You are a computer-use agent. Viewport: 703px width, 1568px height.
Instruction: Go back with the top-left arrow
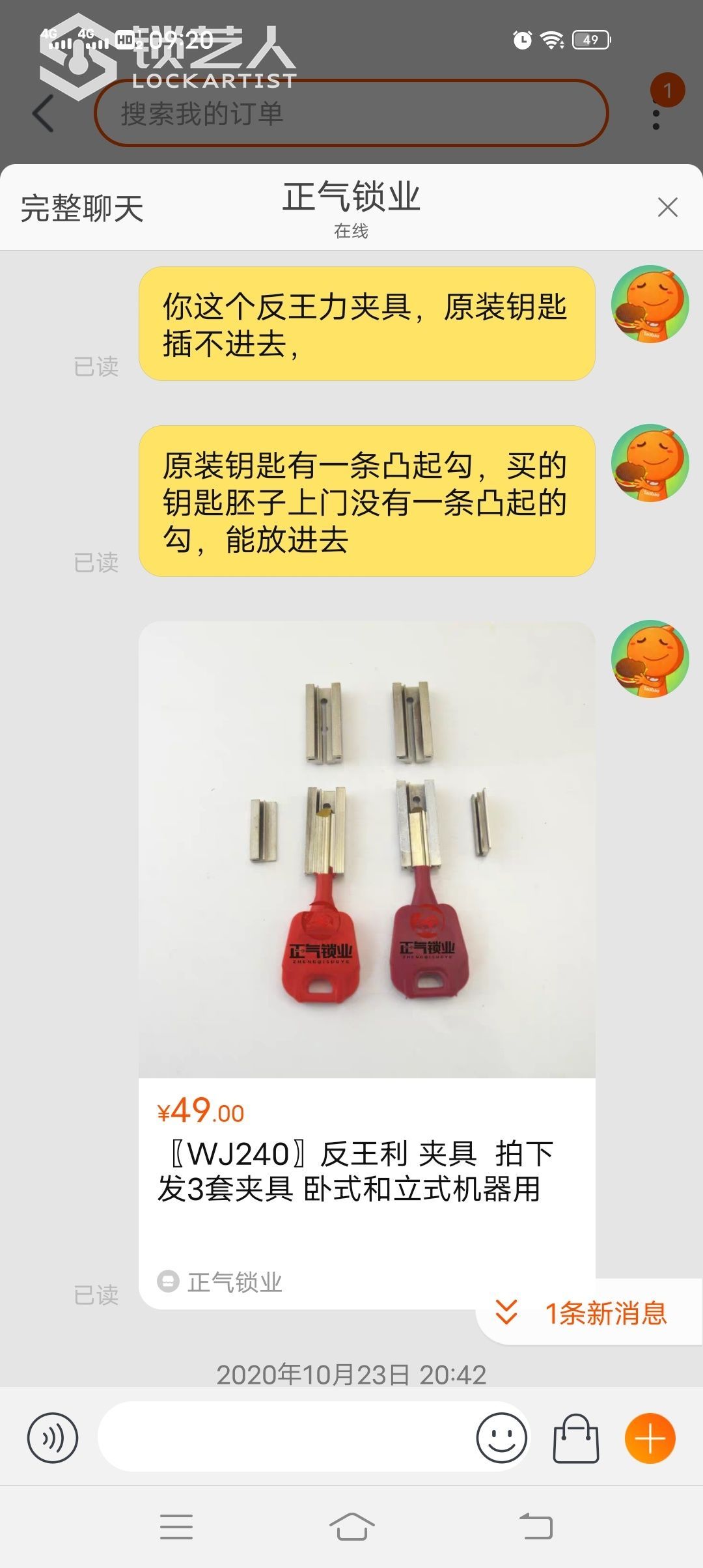(x=44, y=113)
